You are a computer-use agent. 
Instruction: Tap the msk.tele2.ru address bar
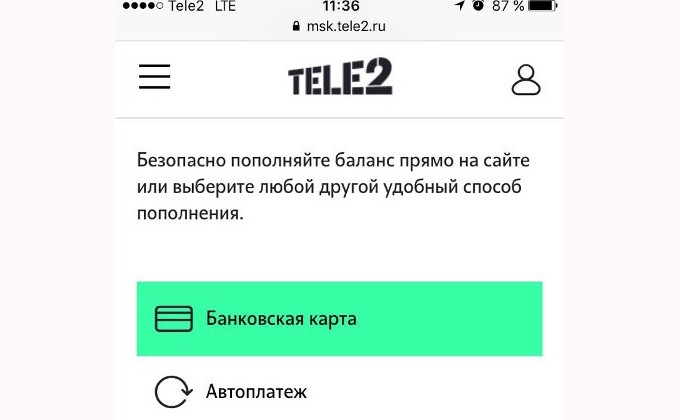coord(340,25)
